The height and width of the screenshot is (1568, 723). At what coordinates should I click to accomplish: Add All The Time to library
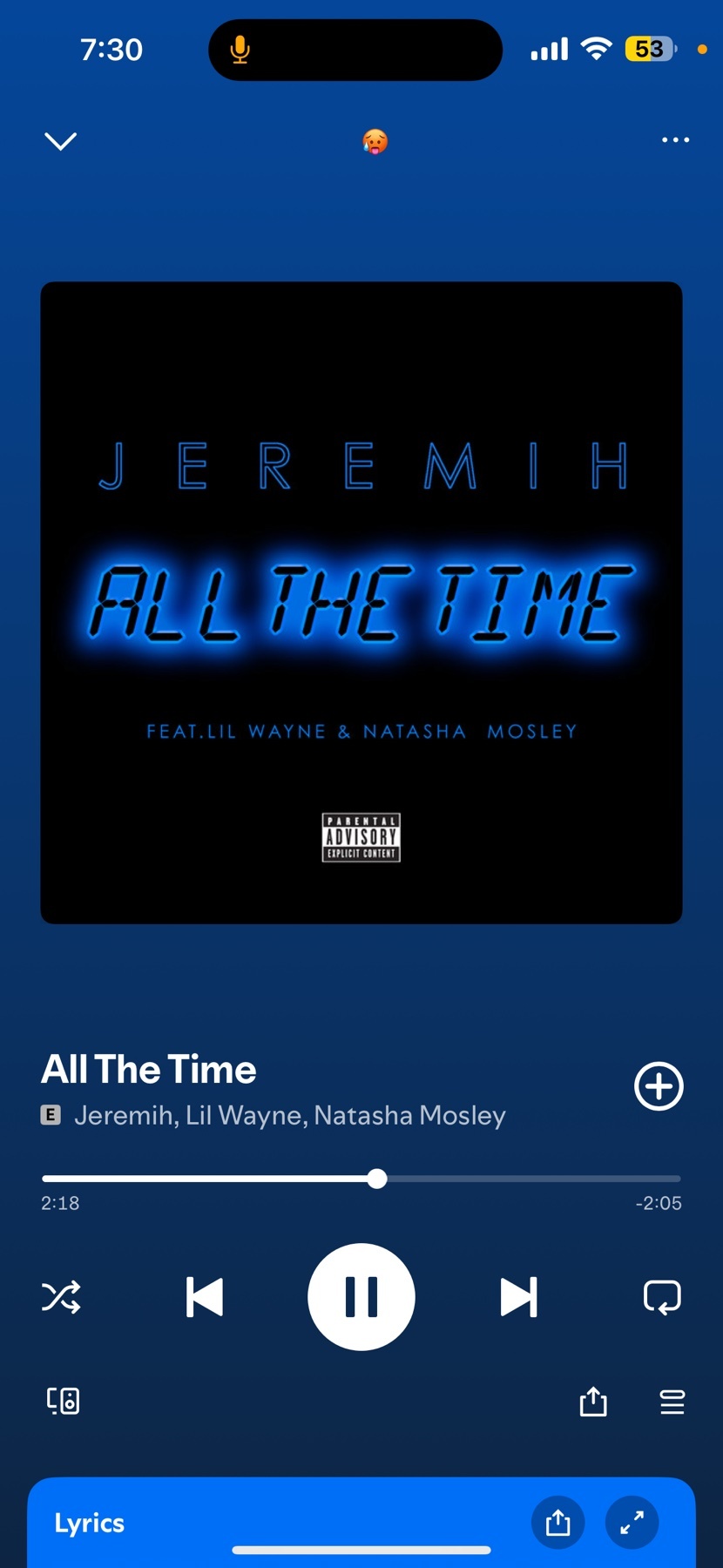click(659, 1086)
